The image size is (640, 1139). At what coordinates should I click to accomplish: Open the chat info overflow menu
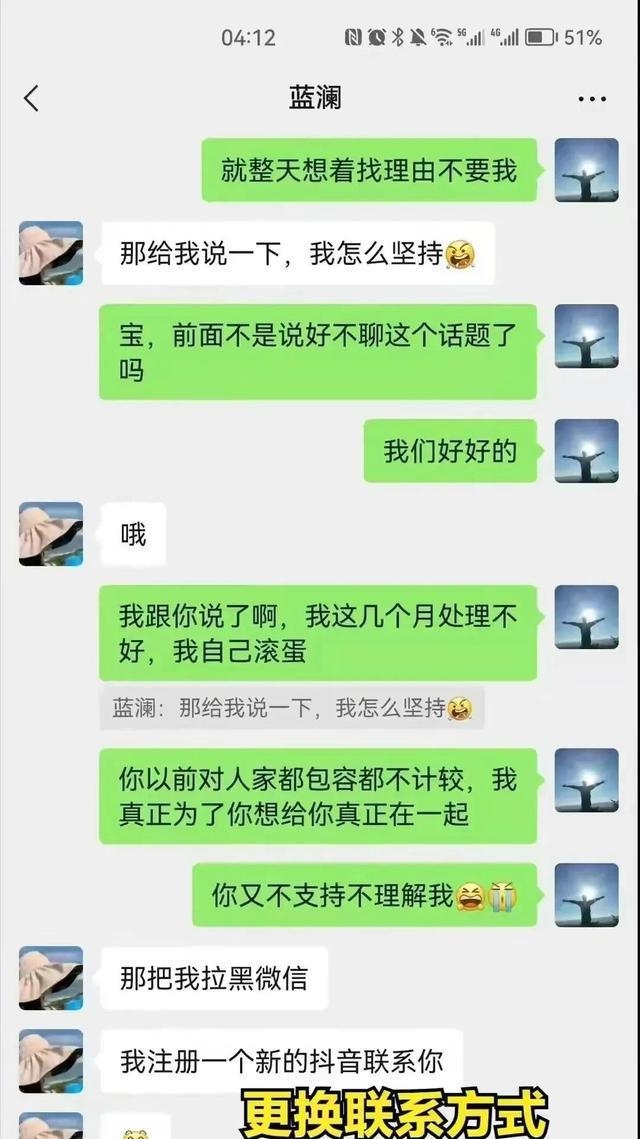click(592, 99)
